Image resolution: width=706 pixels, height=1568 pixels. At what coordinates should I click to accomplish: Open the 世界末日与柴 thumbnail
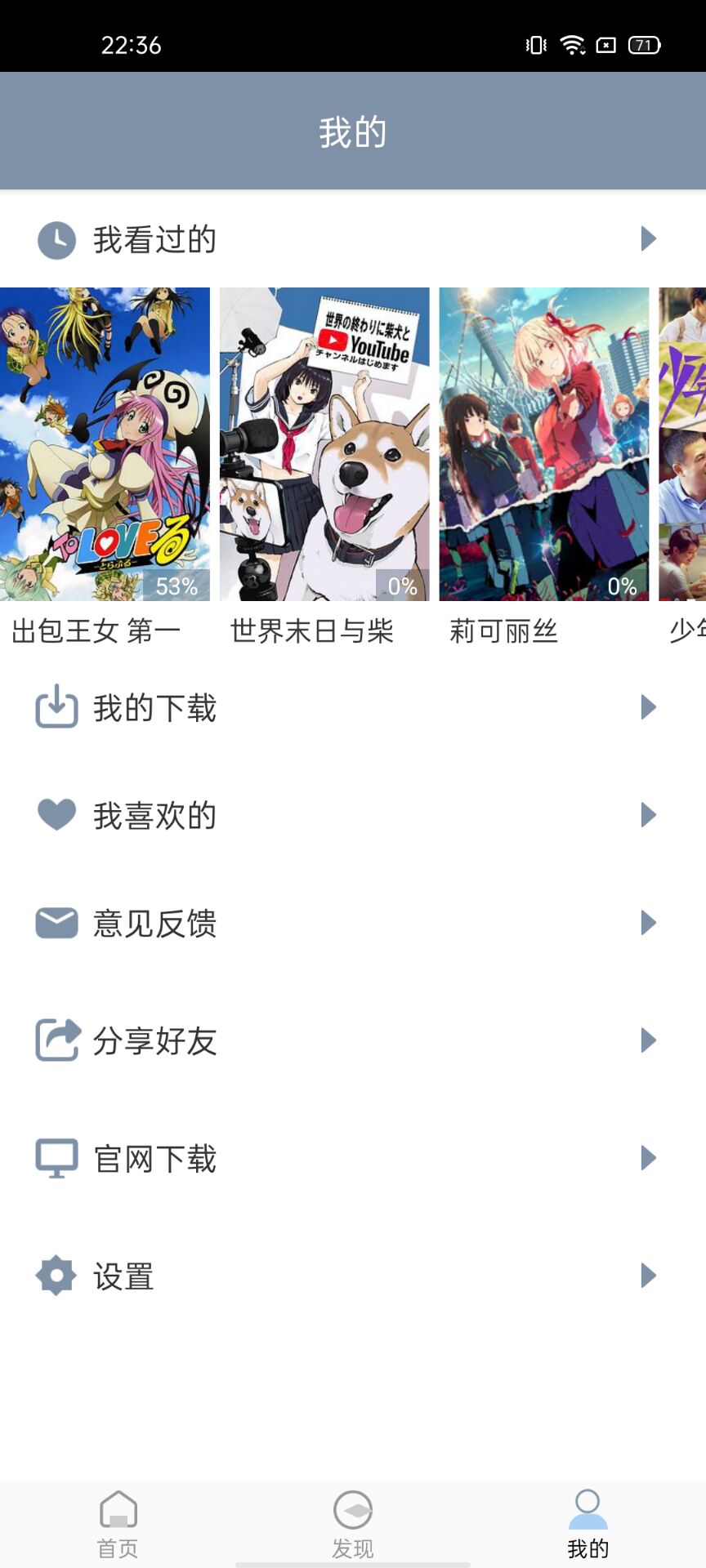point(324,444)
